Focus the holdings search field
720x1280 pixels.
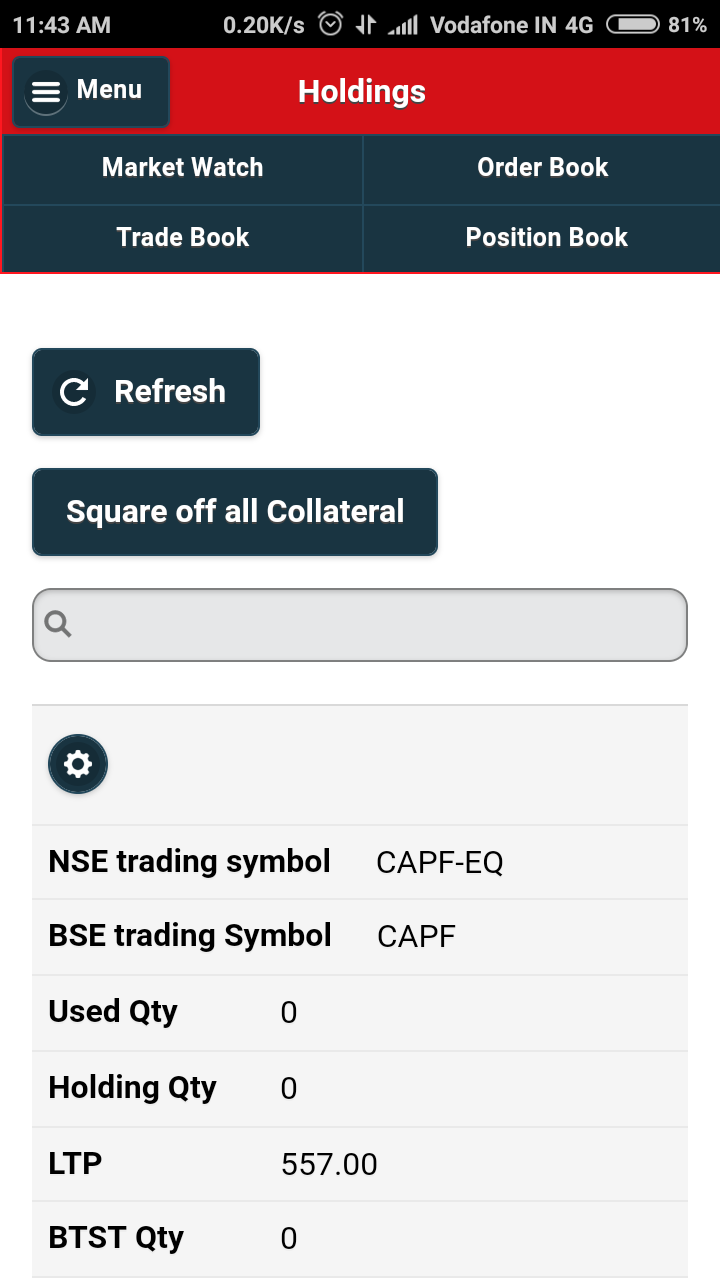pos(360,625)
